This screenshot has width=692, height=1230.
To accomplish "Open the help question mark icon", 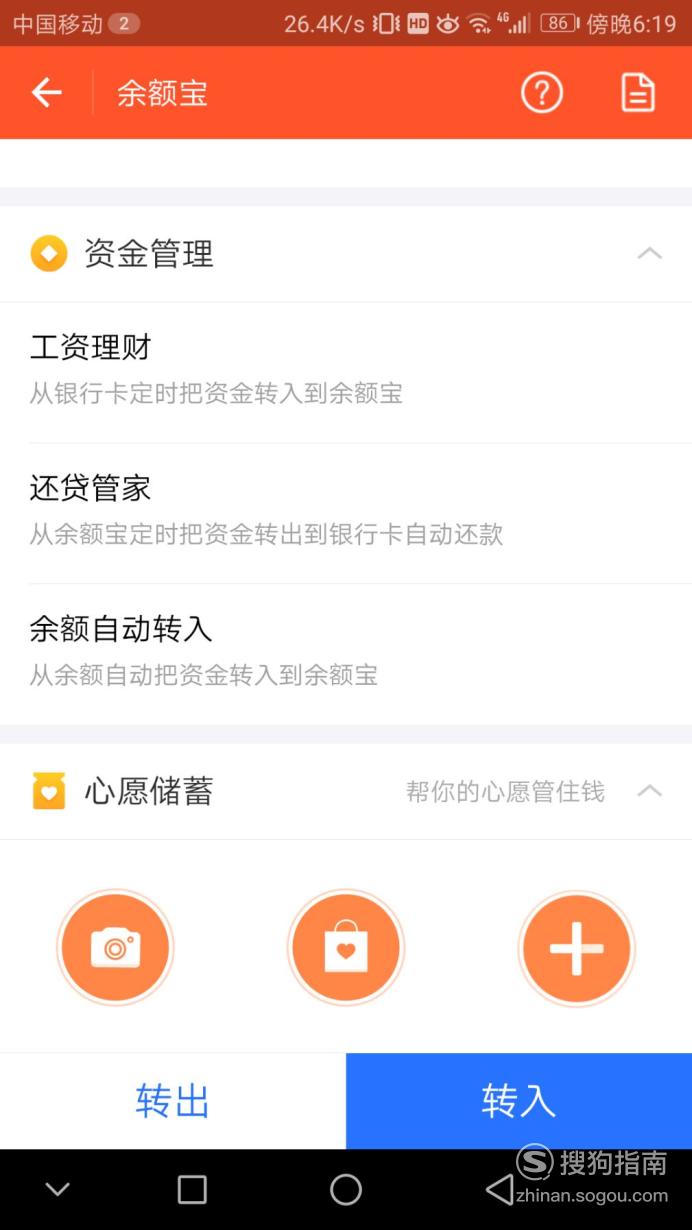I will tap(542, 93).
